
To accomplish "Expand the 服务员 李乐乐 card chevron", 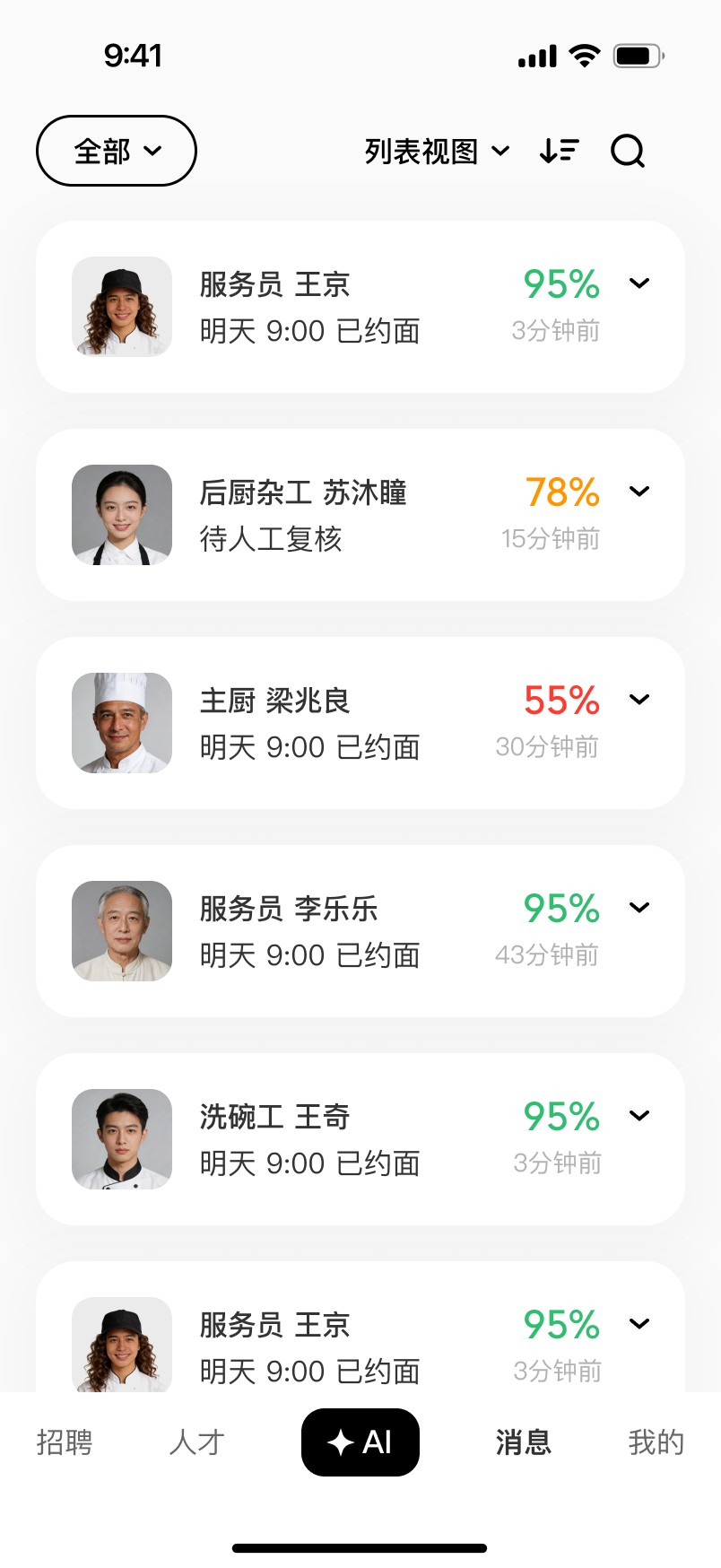I will 639,907.
